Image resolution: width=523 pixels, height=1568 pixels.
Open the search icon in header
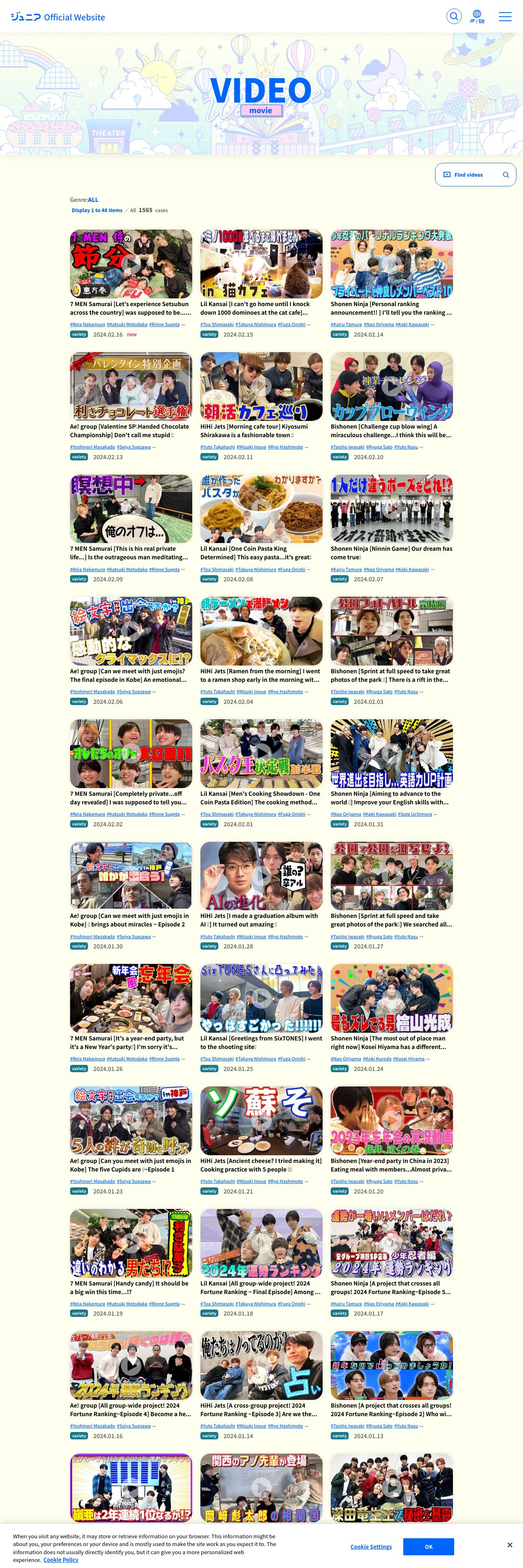tap(454, 16)
